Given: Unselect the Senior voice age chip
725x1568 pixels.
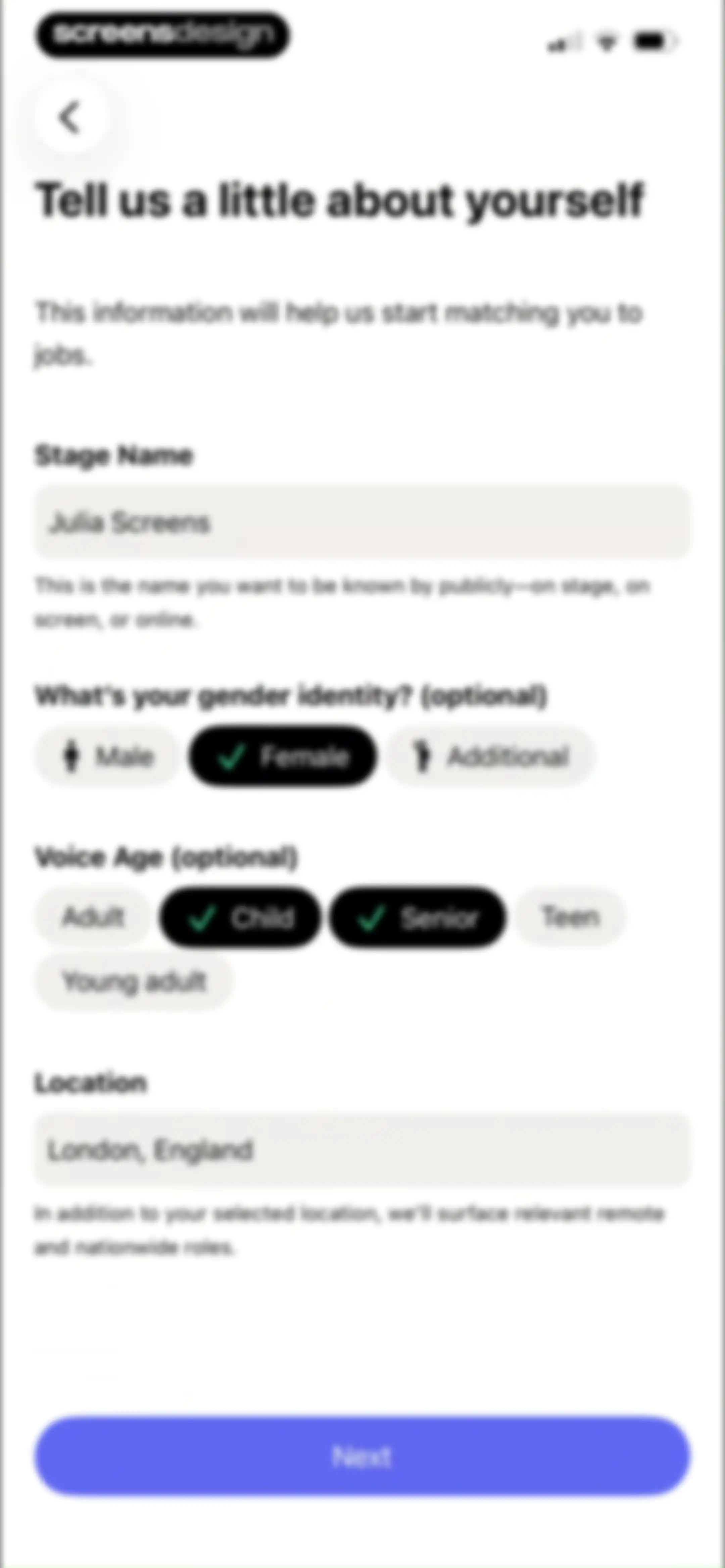Looking at the screenshot, I should 418,917.
